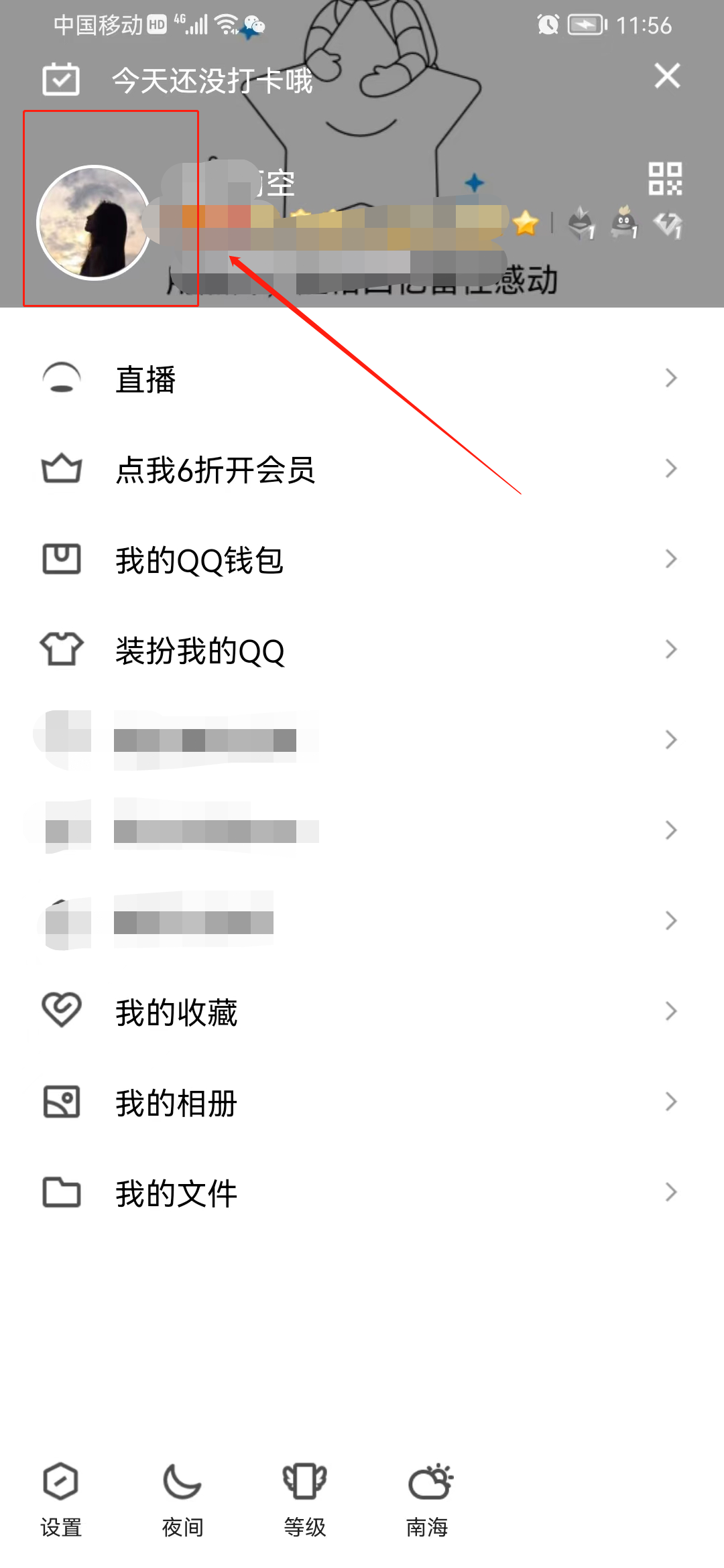
Task: Expand the 我的收藏 row chevron
Action: (672, 1010)
